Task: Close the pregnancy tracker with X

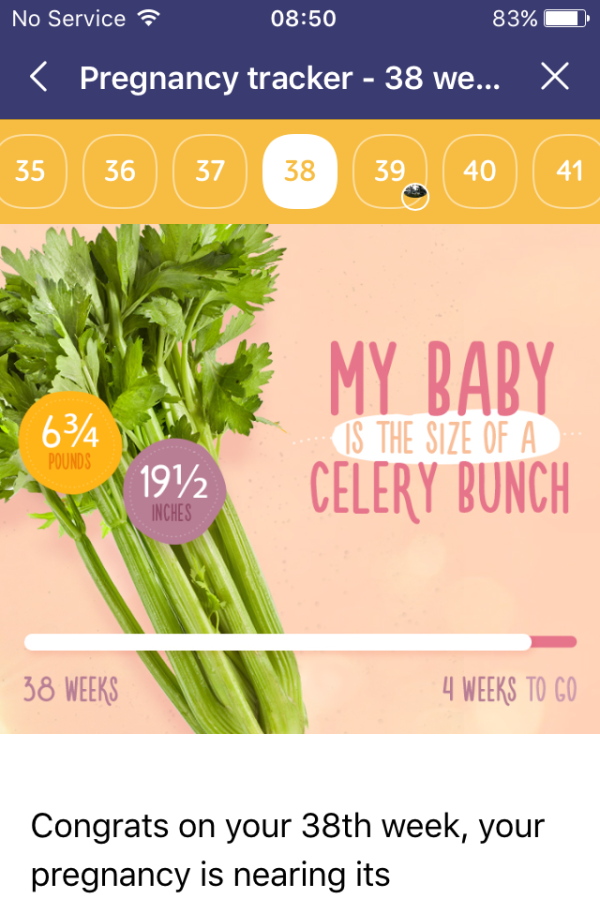Action: pyautogui.click(x=555, y=77)
